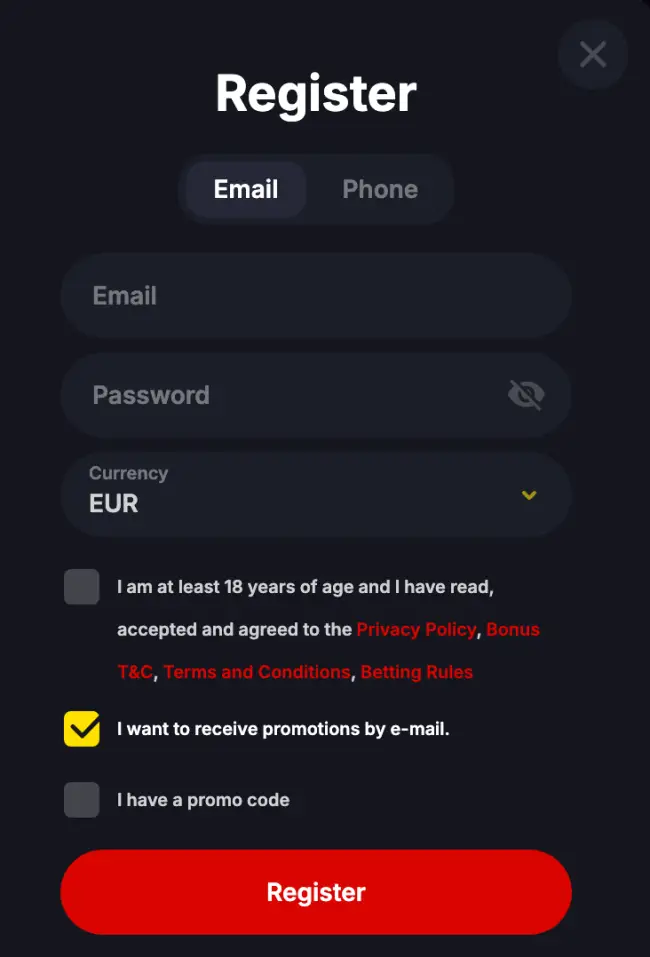Open the Terms and Conditions link
The width and height of the screenshot is (650, 957).
pyautogui.click(x=257, y=672)
